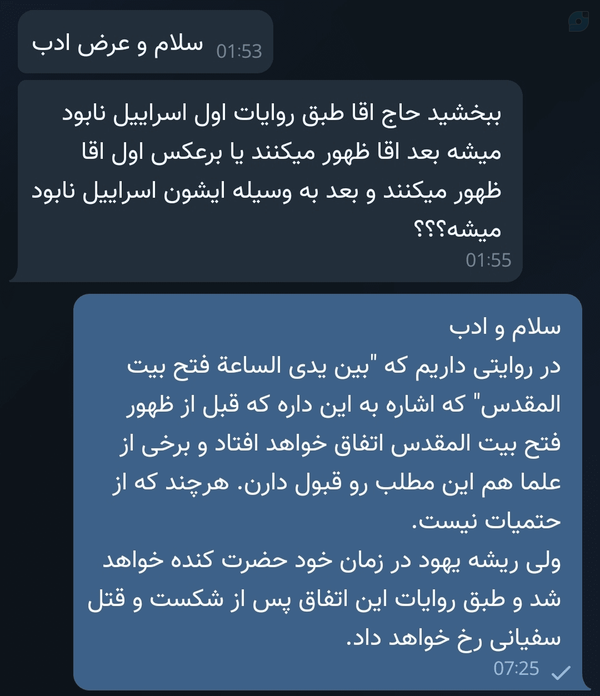Tap the 'سلام و عرض ادب' message bubble
This screenshot has height=696, width=600.
(x=145, y=42)
